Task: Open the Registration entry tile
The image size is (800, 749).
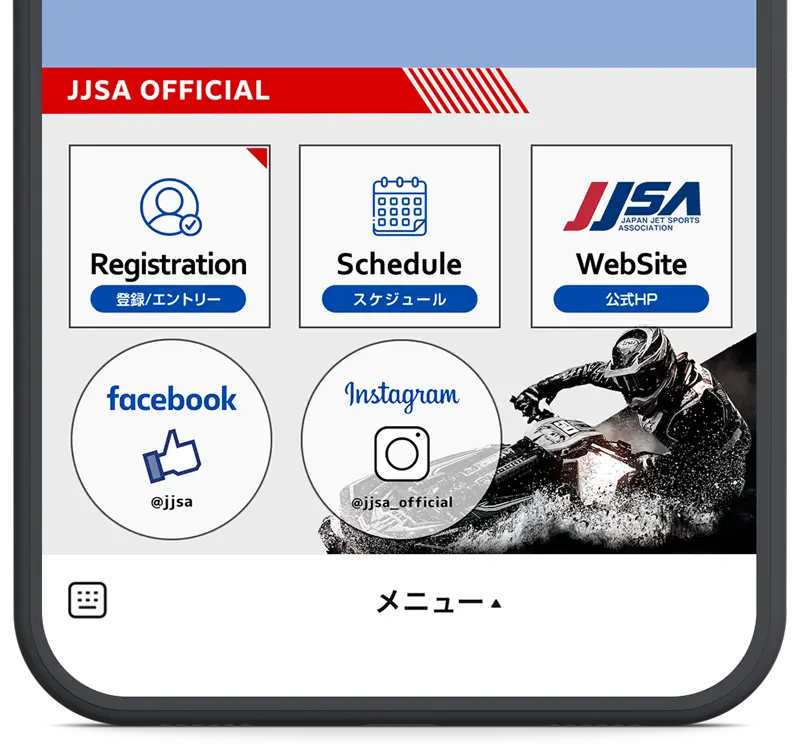Action: tap(169, 237)
